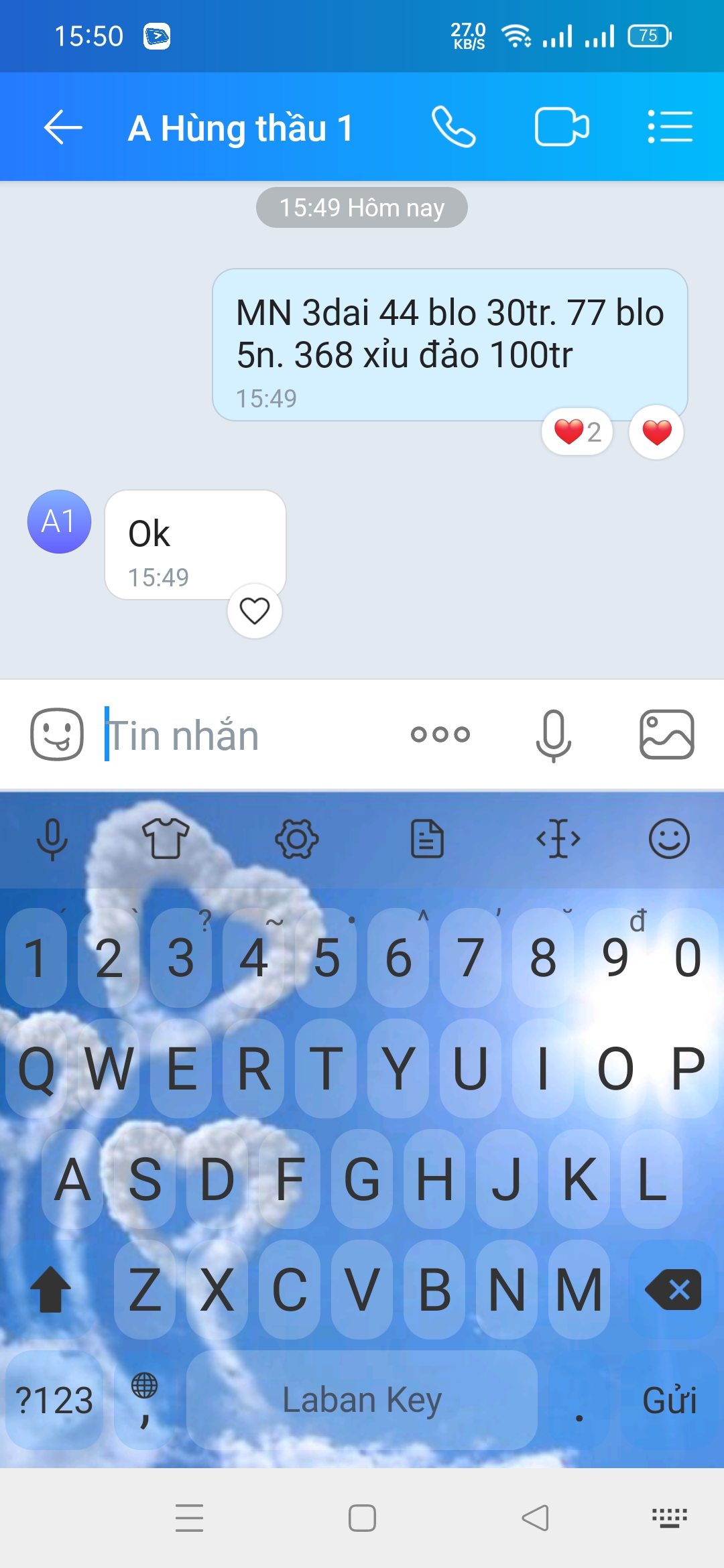This screenshot has height=1568, width=724.
Task: Open keyboard theme shirt icon
Action: [x=166, y=839]
